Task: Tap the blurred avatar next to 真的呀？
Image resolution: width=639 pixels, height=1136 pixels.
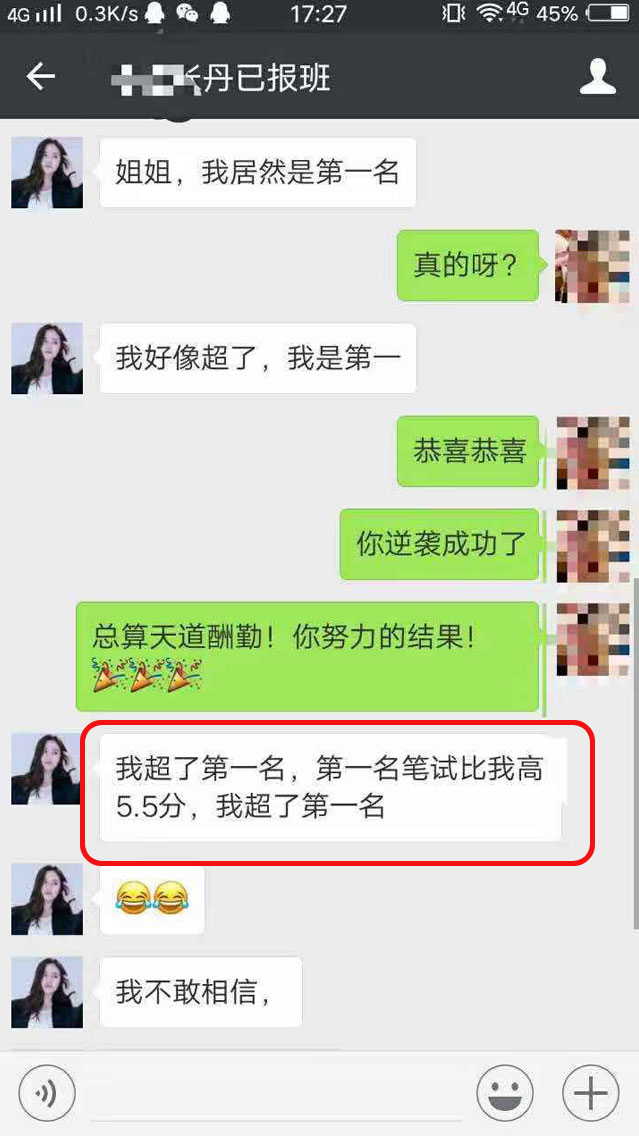Action: coord(592,265)
